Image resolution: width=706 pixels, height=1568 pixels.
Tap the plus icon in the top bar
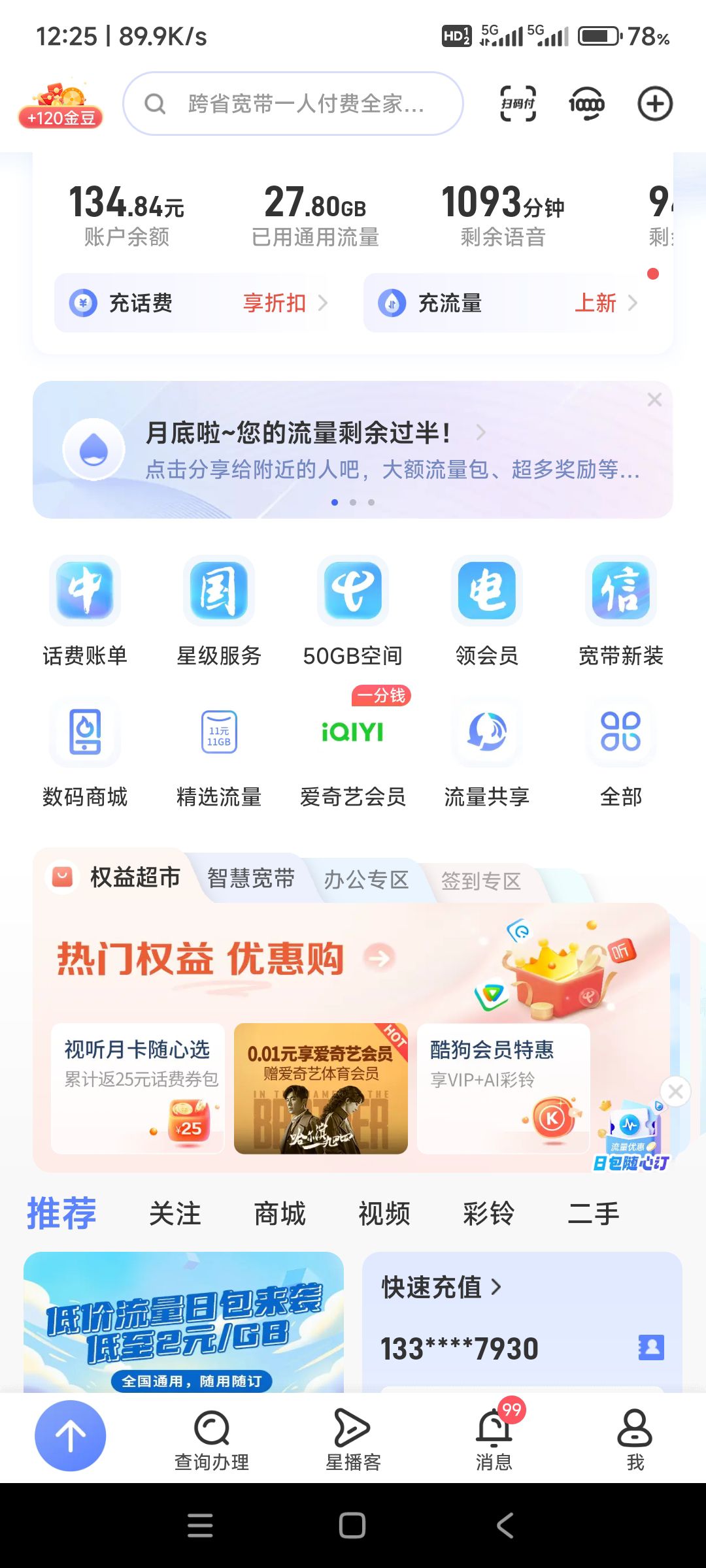tap(655, 103)
